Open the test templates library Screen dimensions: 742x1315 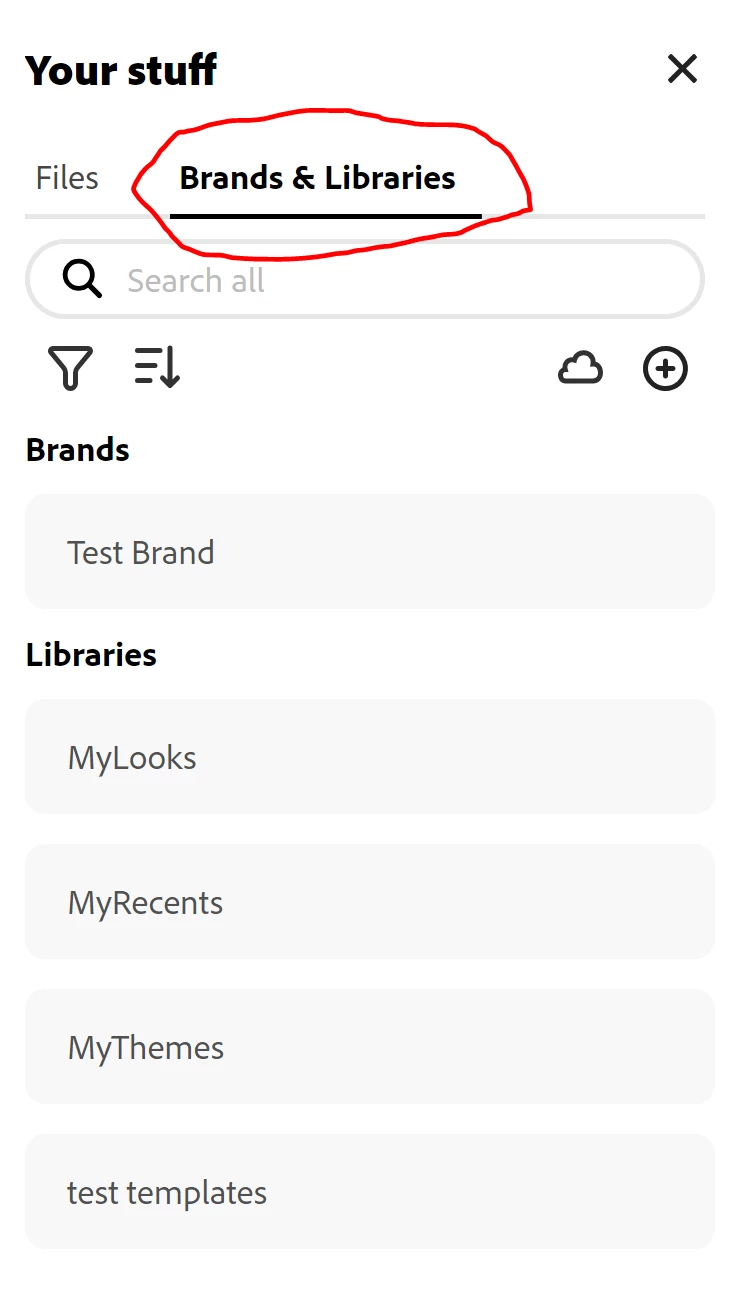point(370,1192)
